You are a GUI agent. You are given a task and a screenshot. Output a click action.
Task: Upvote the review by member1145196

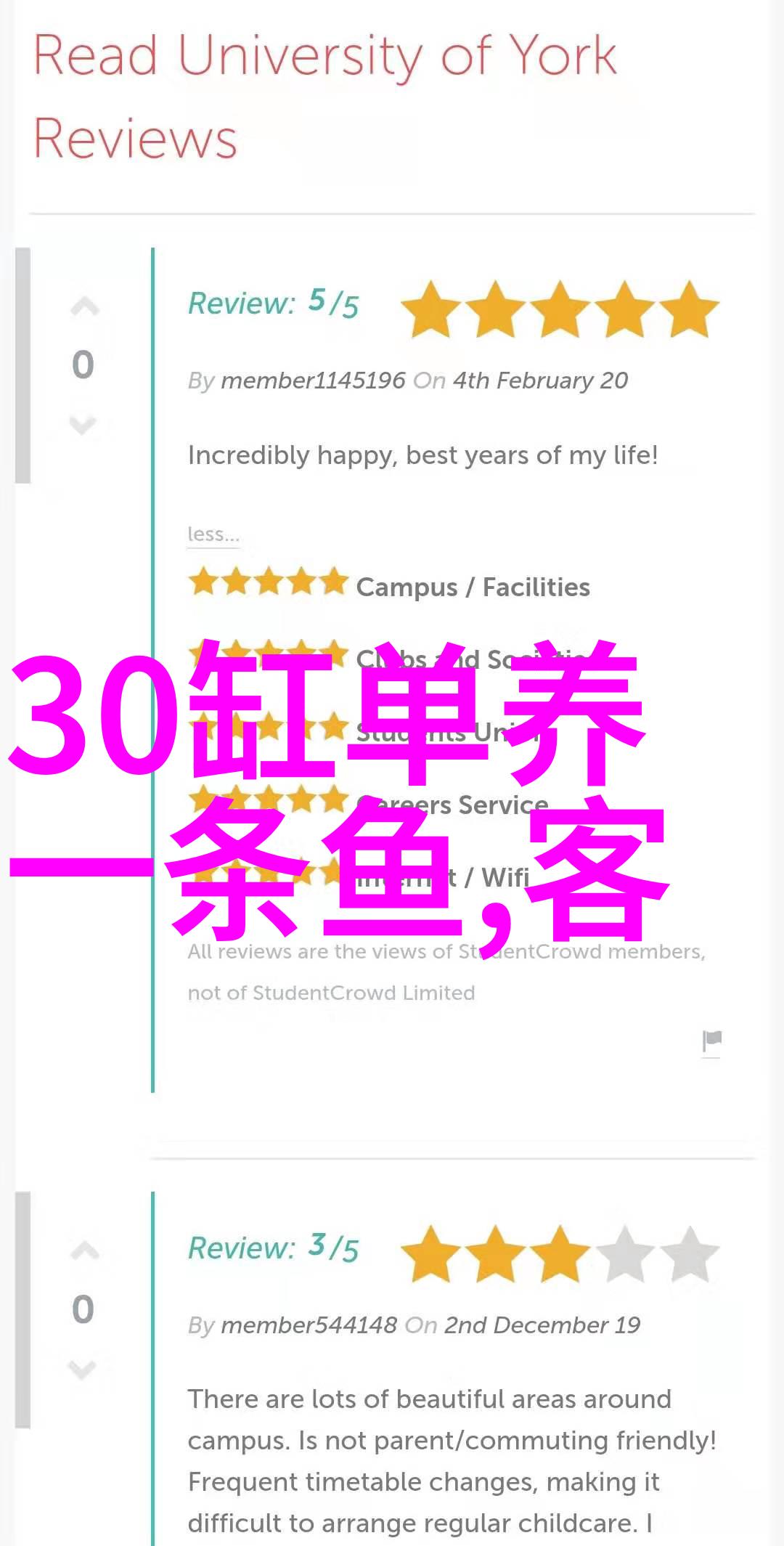coord(84,308)
